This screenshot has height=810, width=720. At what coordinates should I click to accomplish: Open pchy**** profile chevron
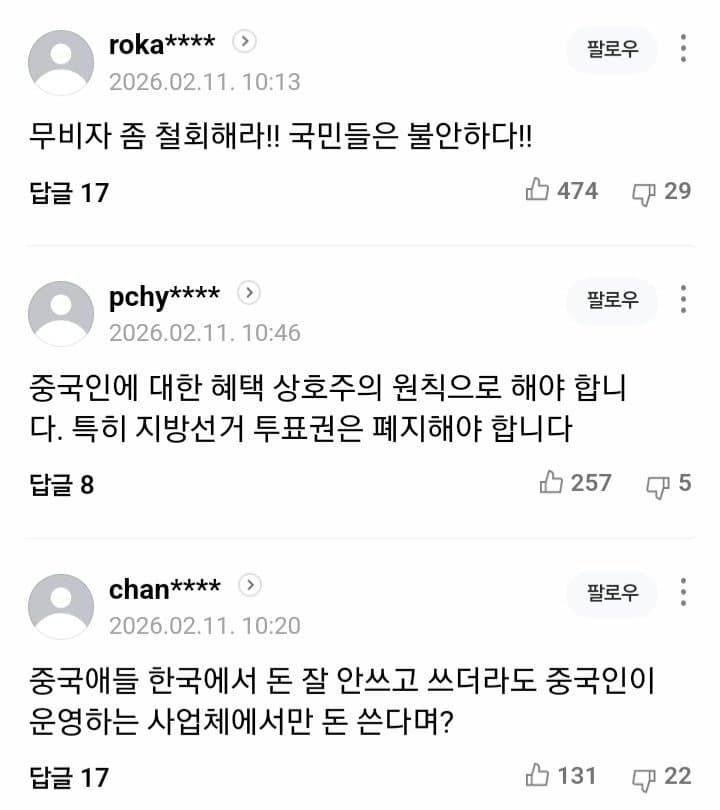pyautogui.click(x=249, y=293)
